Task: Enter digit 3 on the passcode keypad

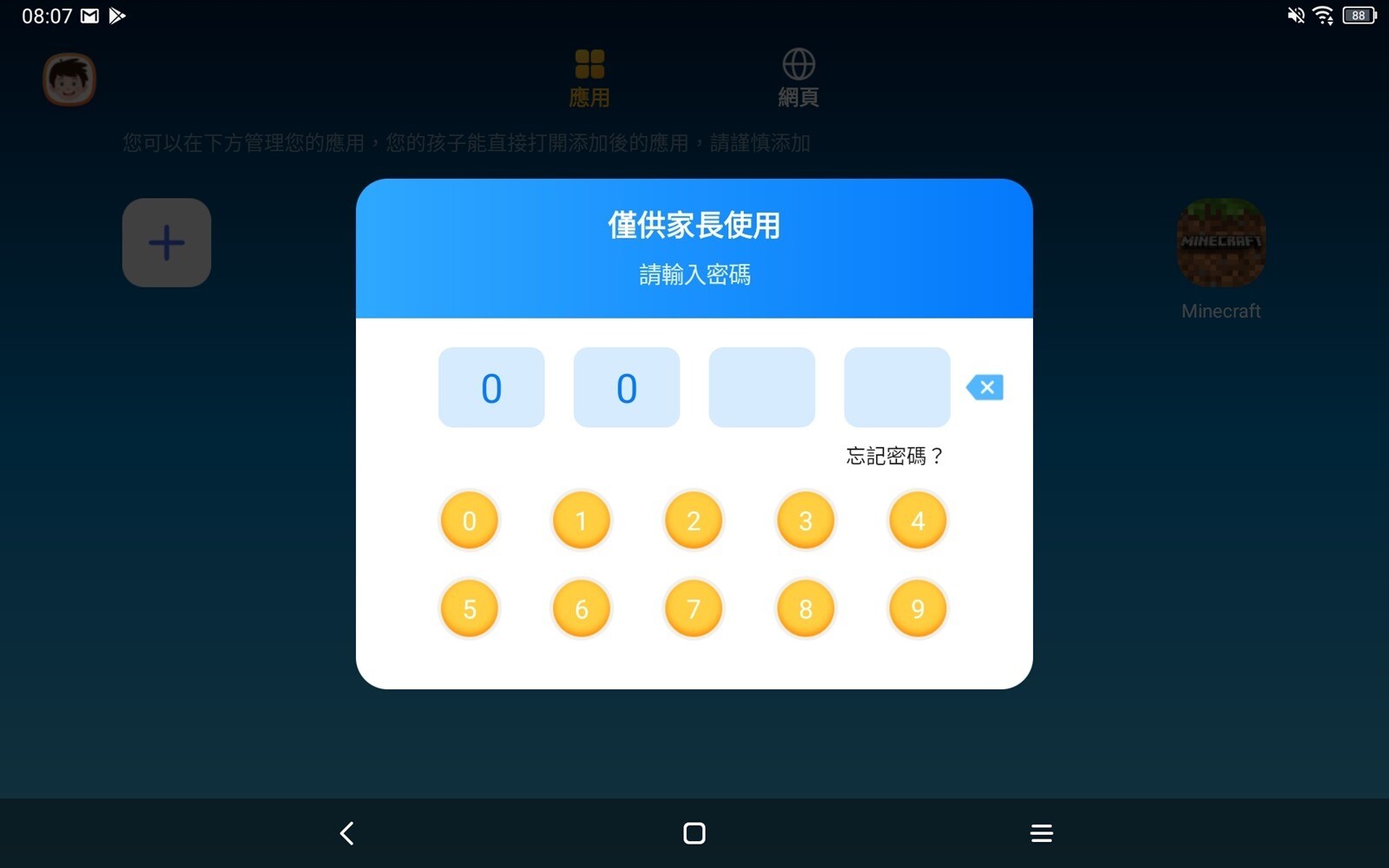Action: (805, 521)
